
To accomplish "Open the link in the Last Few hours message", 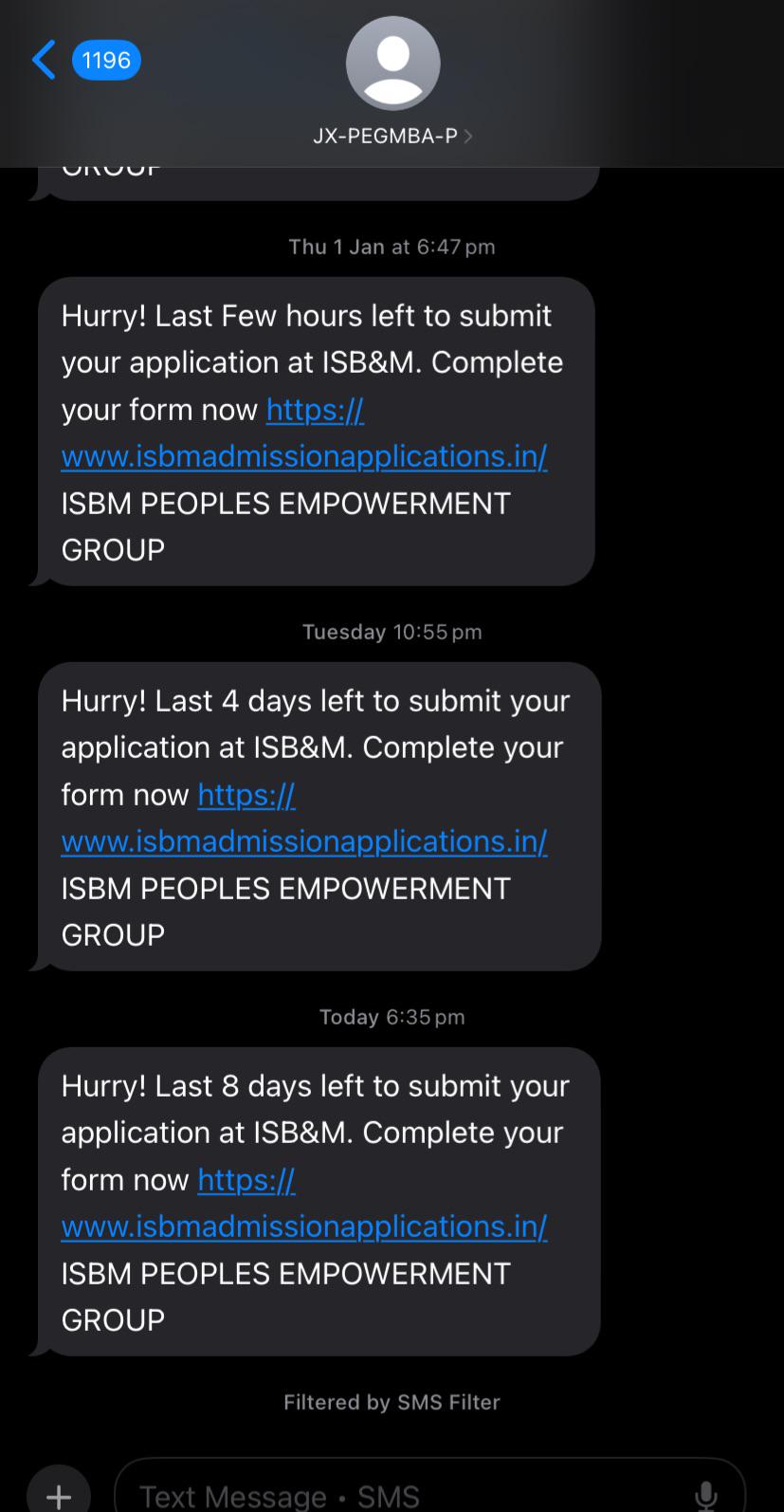I will [303, 456].
